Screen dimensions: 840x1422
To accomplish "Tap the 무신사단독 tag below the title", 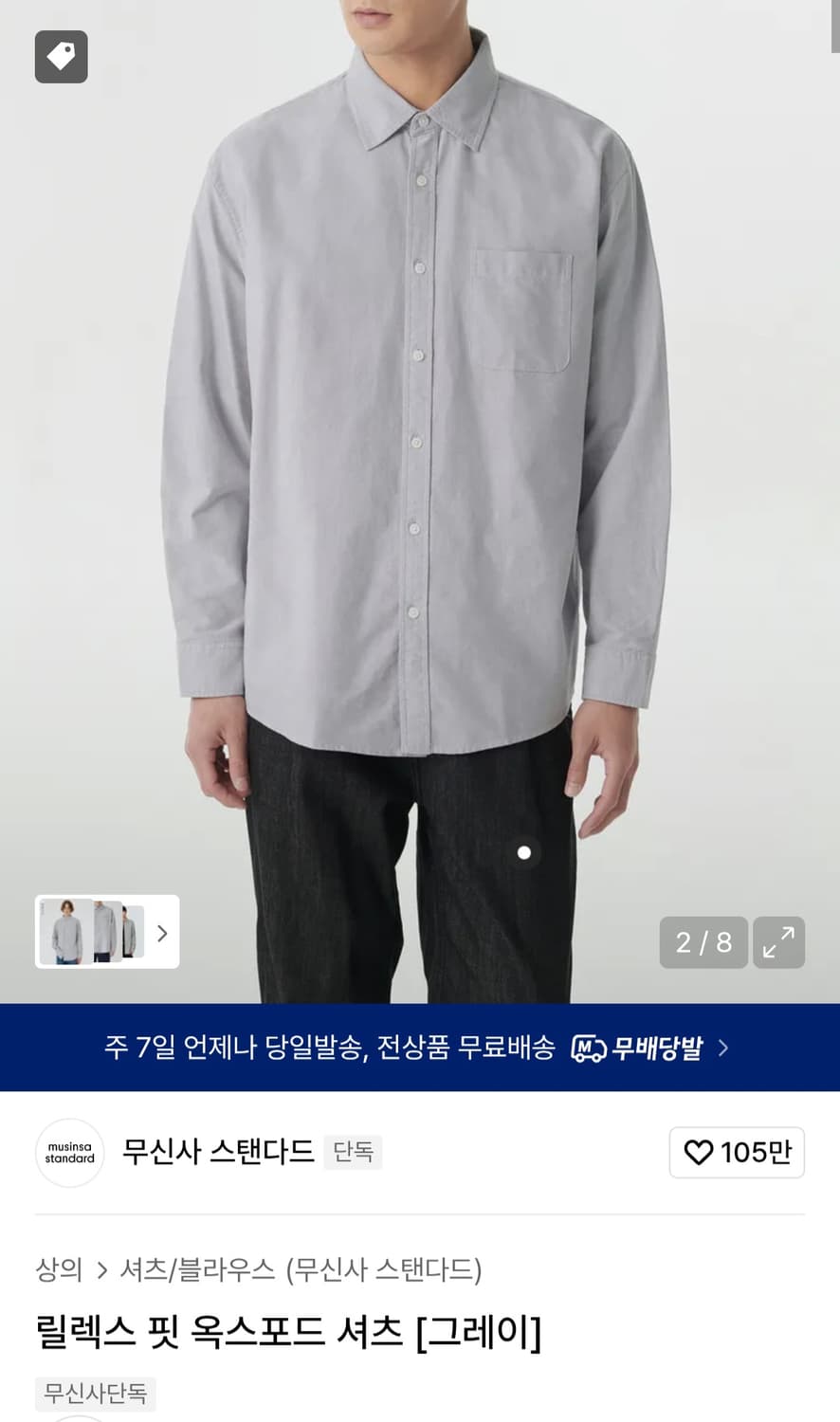I will (x=94, y=1394).
